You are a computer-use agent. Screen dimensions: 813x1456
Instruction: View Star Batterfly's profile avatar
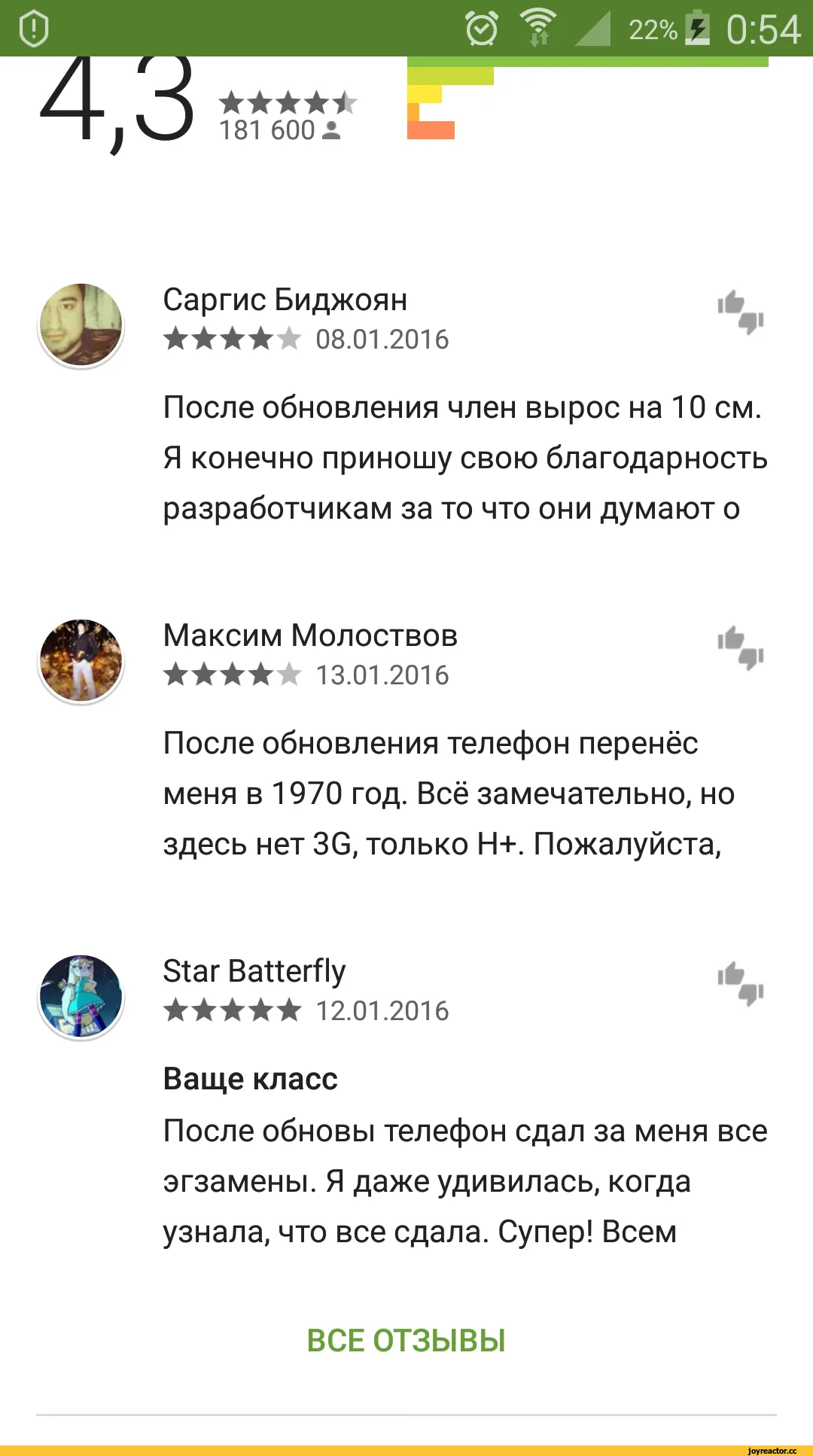click(x=81, y=997)
